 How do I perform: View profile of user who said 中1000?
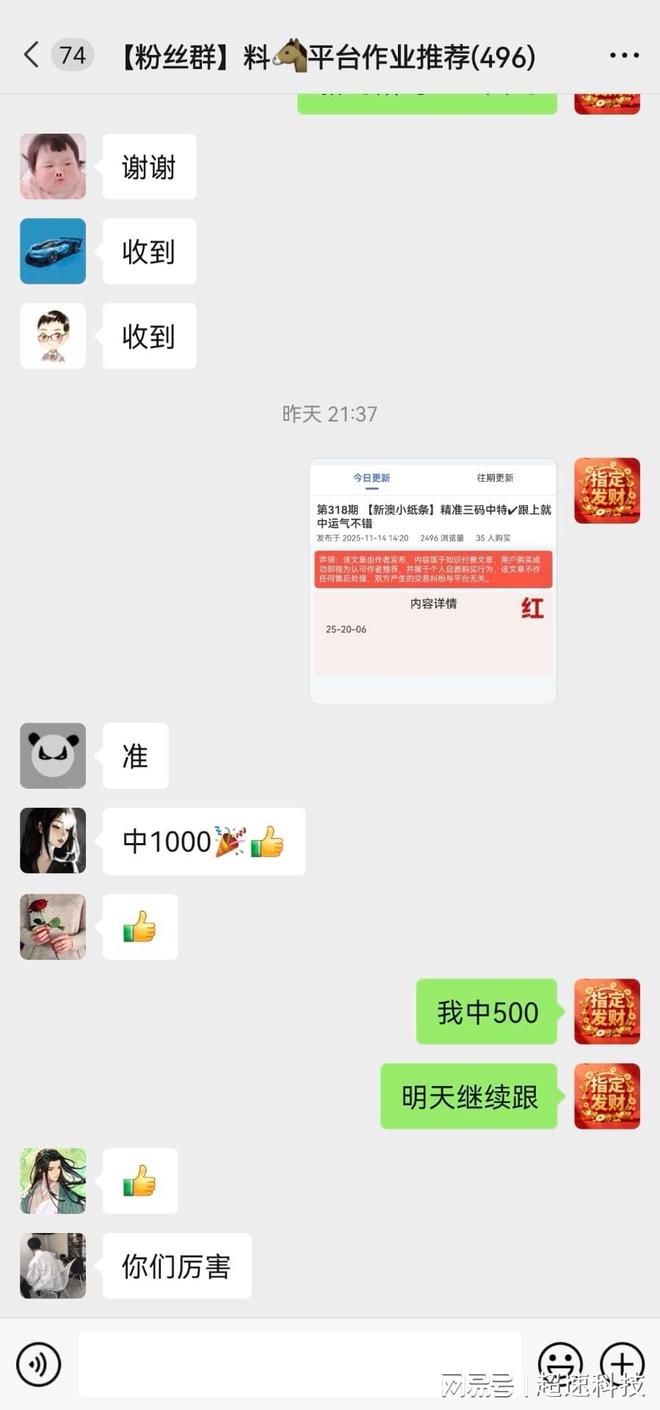click(x=53, y=841)
